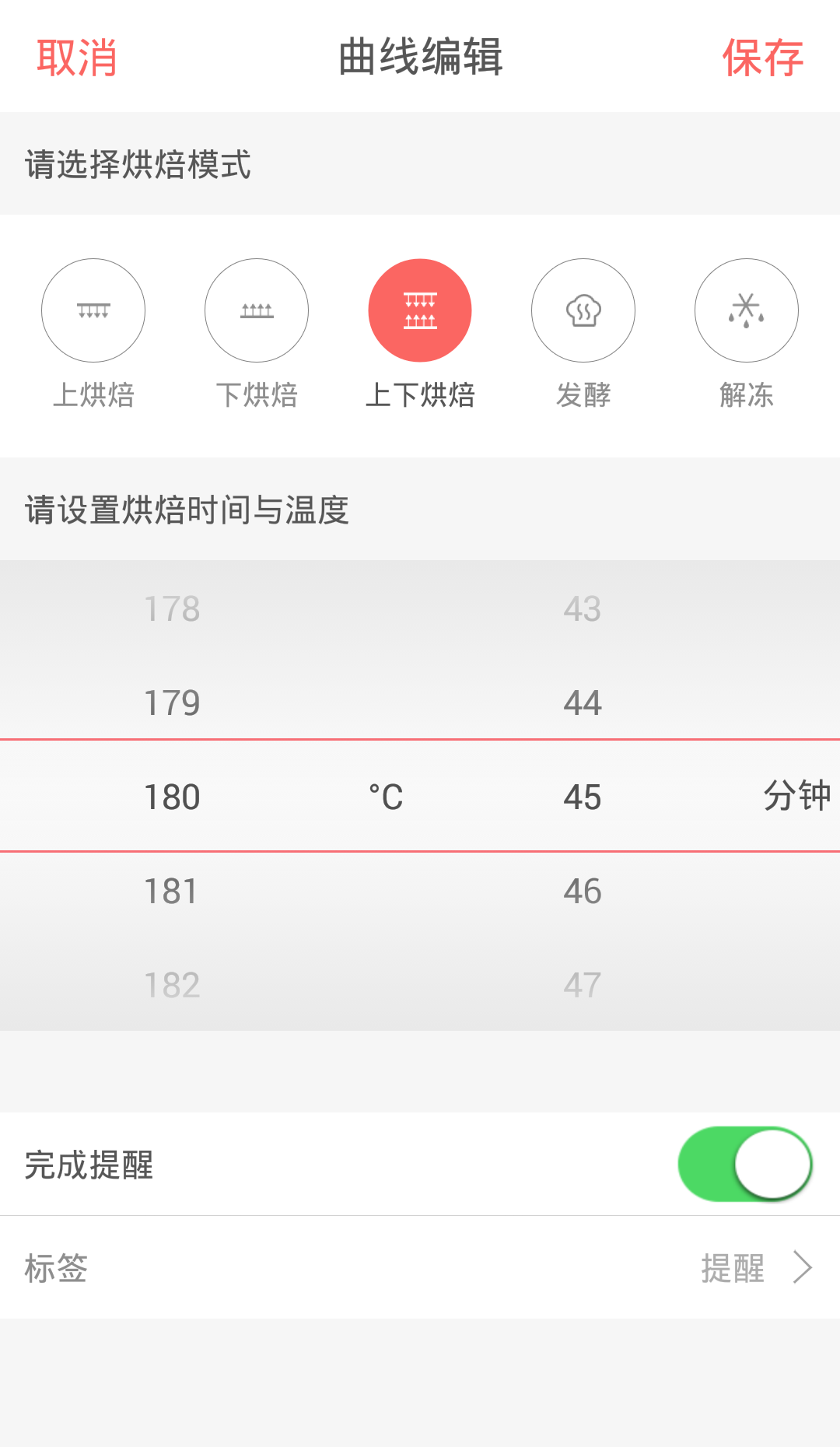Select 46 on the minutes wheel

[x=582, y=891]
